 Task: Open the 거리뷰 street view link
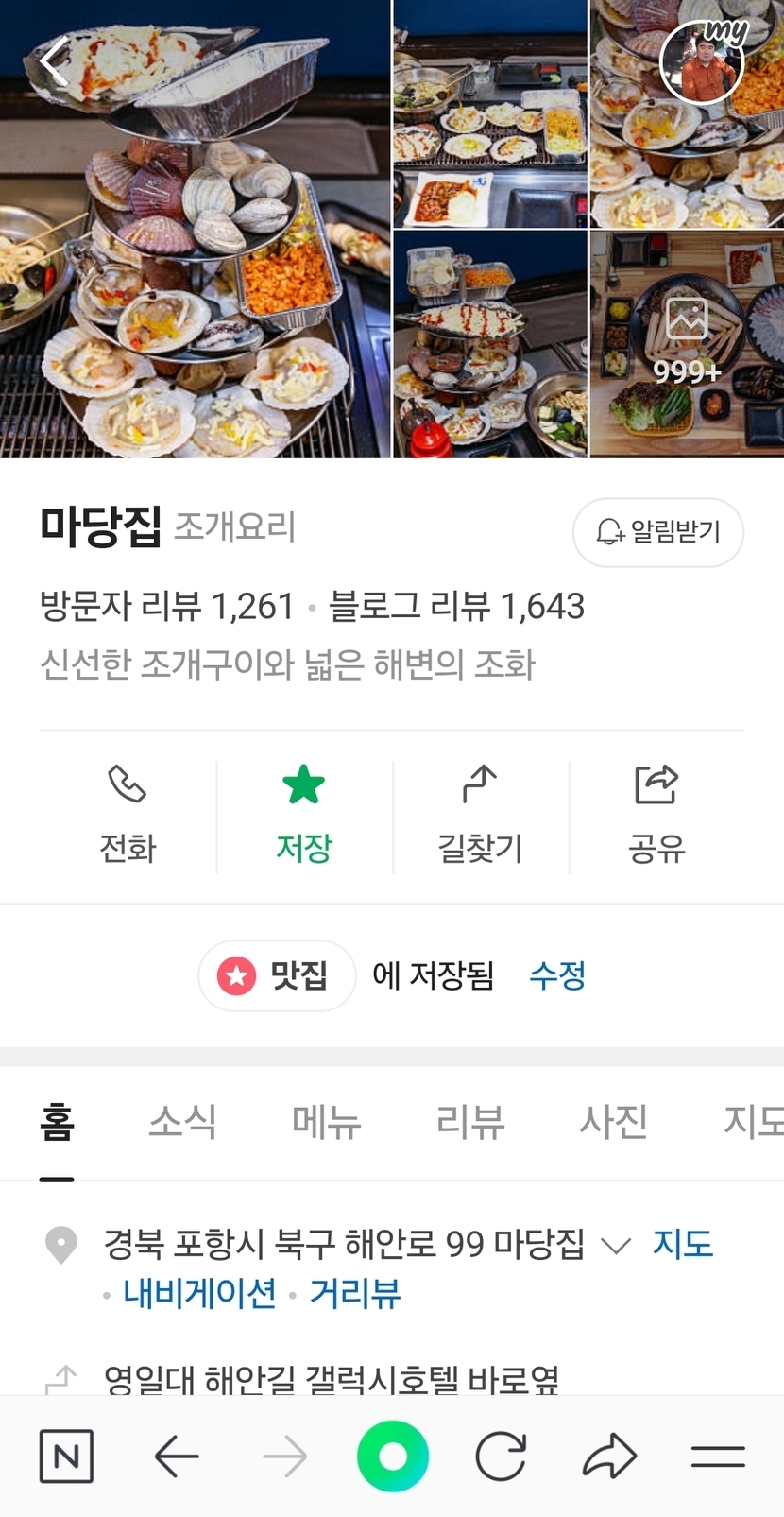click(x=355, y=1292)
